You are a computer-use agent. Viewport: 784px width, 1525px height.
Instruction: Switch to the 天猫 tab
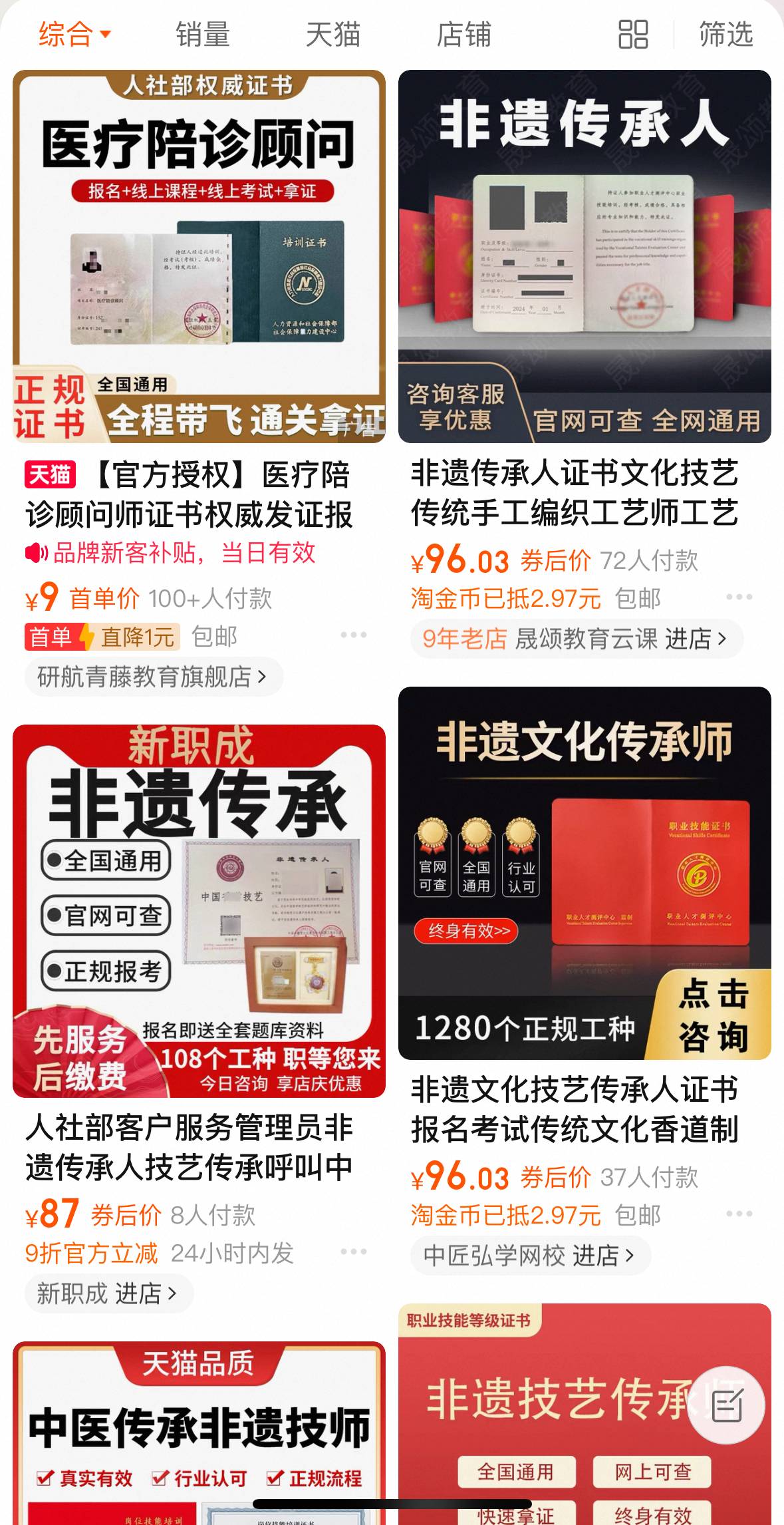[x=332, y=34]
